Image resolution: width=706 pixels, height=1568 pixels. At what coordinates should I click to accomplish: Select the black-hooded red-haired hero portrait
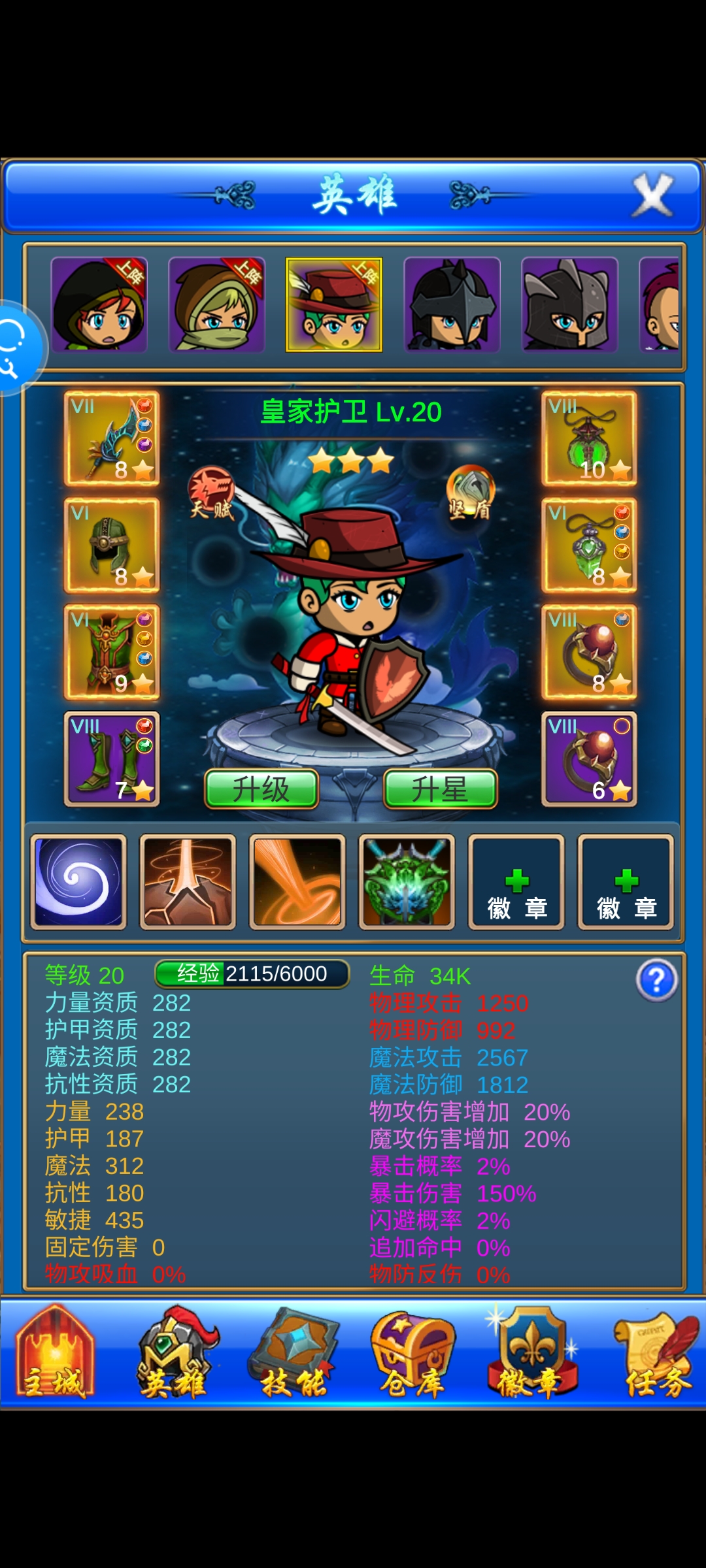[99, 304]
